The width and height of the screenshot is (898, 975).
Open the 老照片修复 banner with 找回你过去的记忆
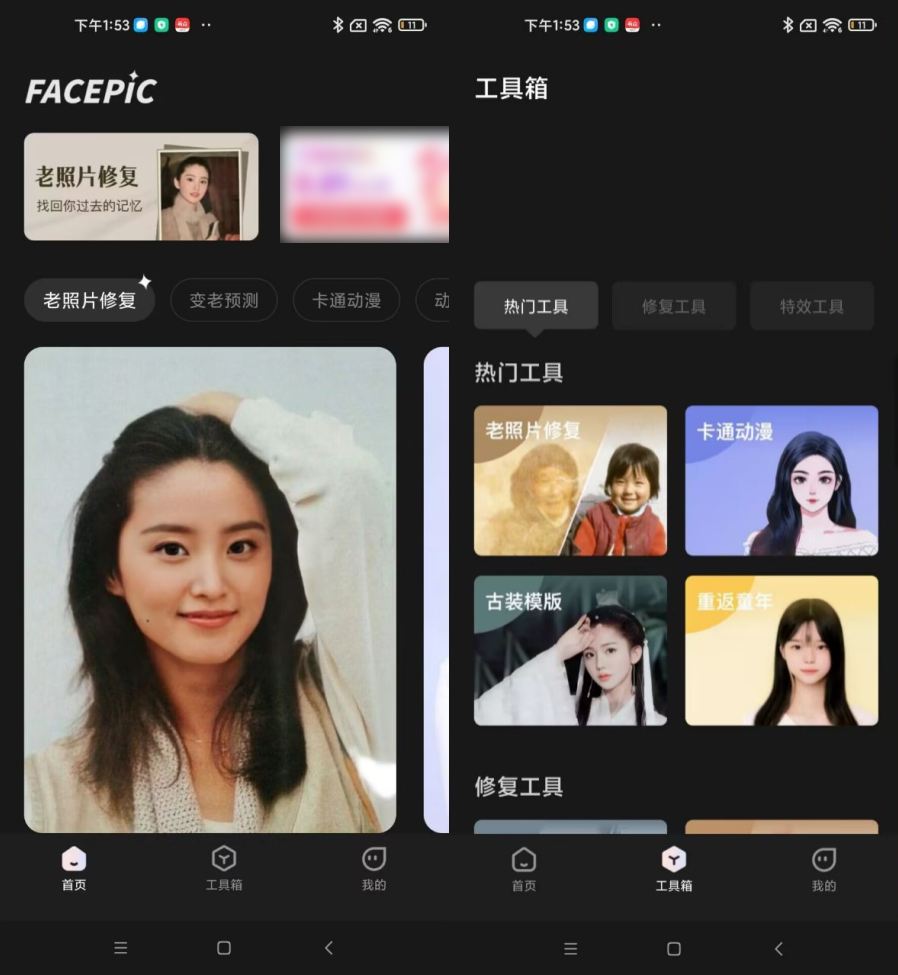coord(141,187)
